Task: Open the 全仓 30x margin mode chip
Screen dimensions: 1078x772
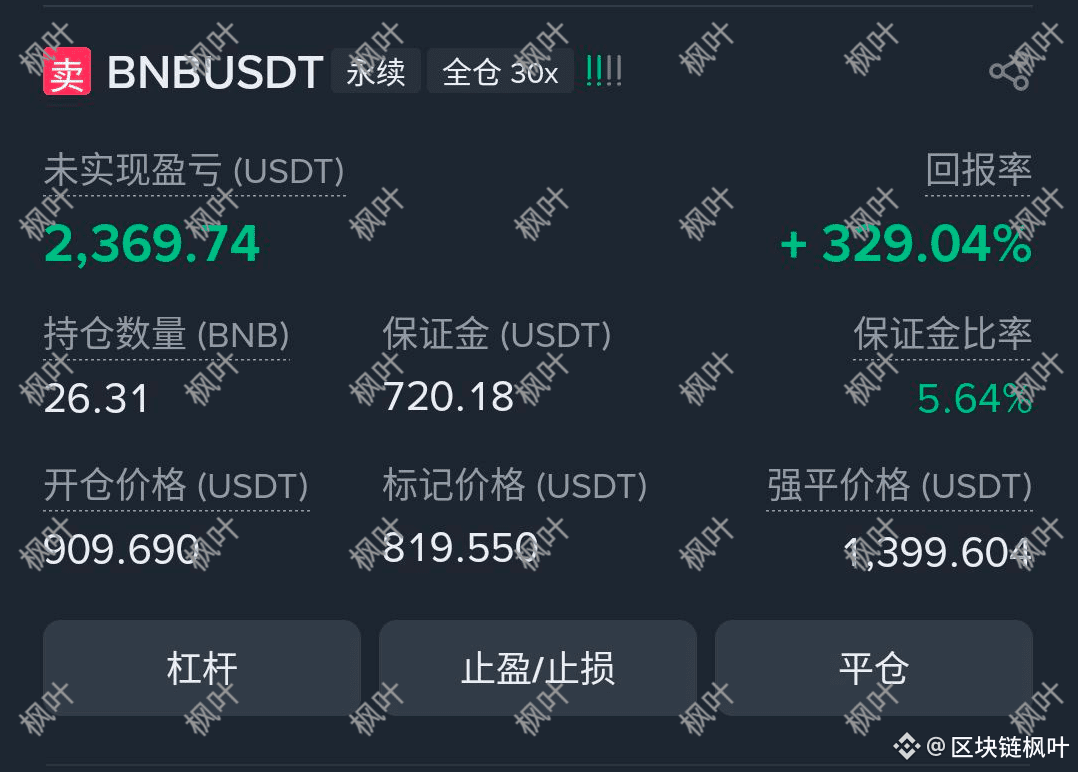Action: (500, 71)
